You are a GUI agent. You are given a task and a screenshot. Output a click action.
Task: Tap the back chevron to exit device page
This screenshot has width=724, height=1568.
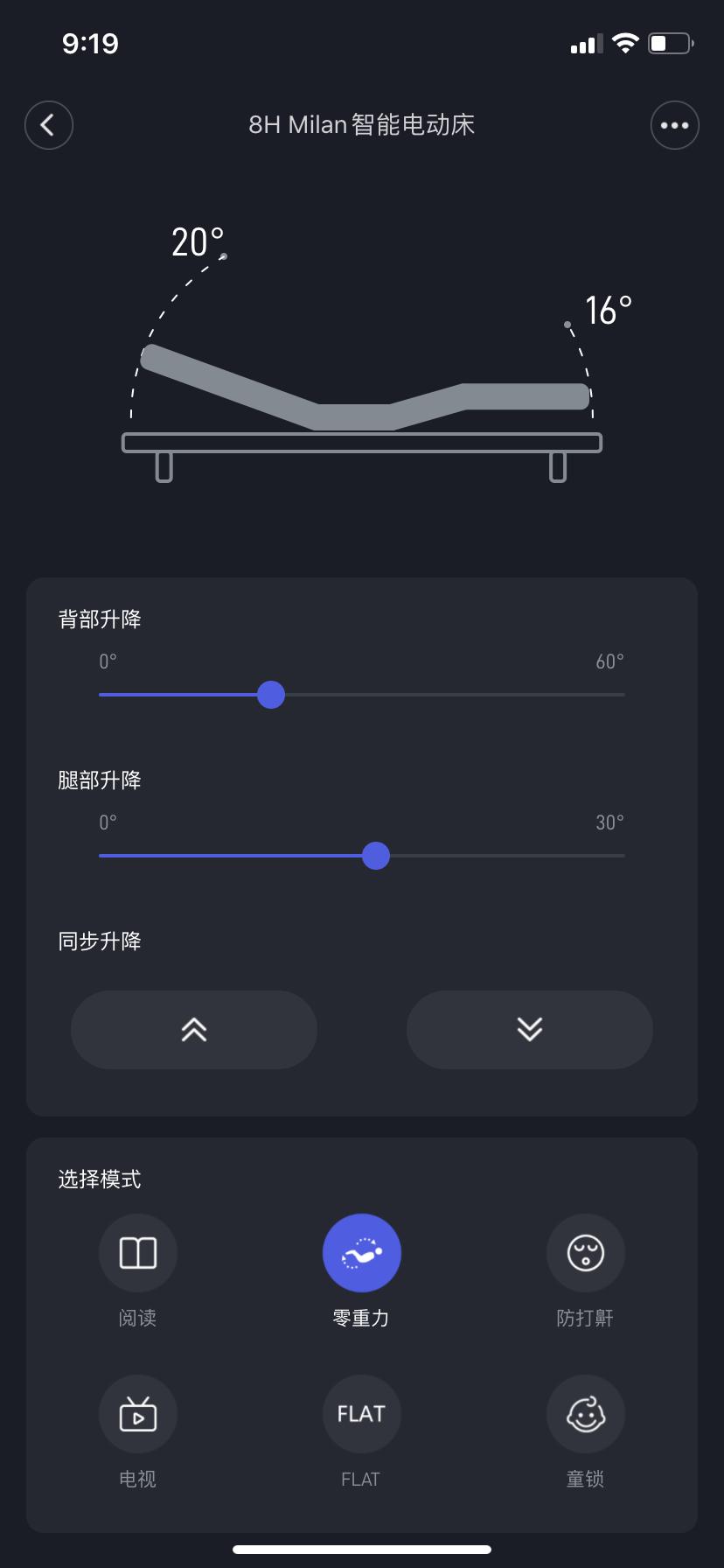(48, 125)
